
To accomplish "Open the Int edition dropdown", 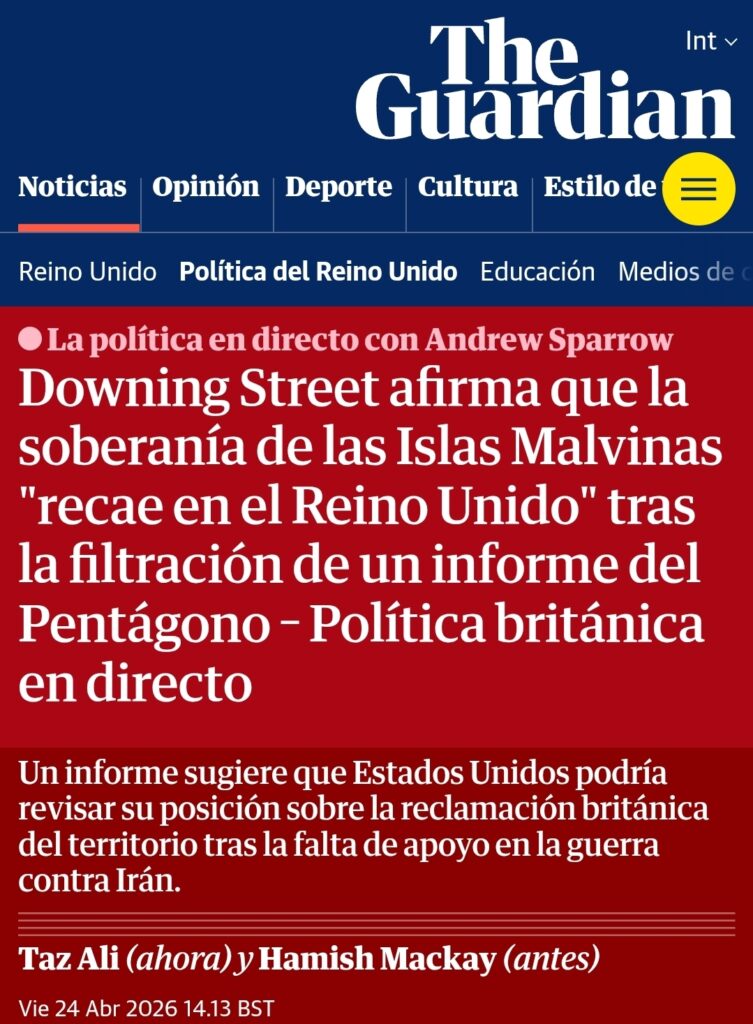I will click(711, 41).
